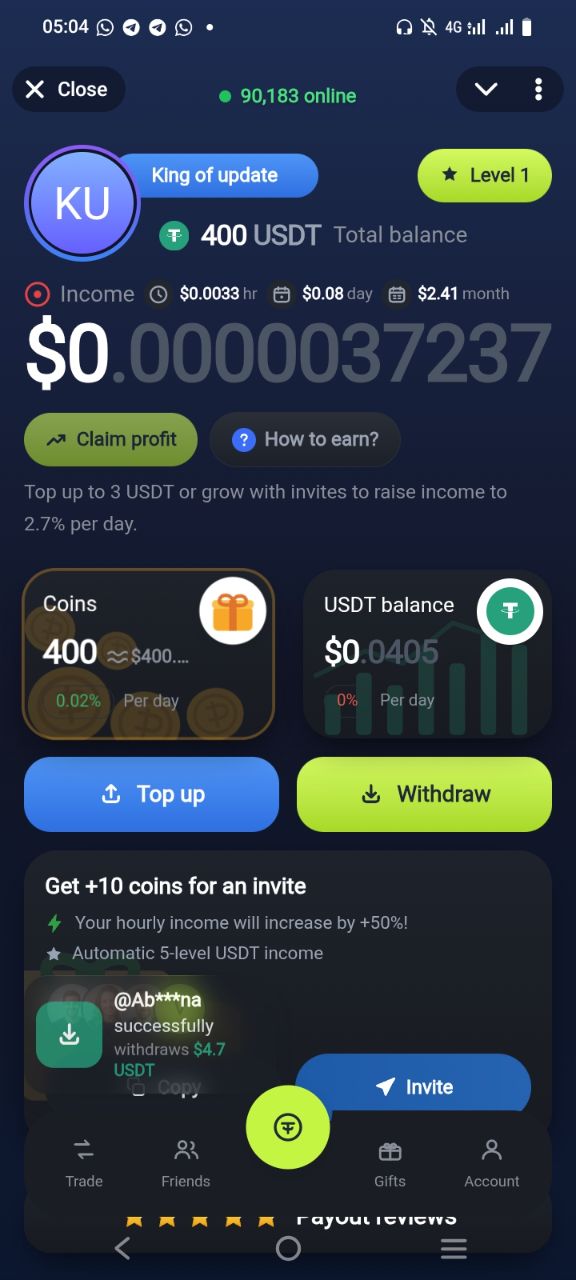
Task: Open the three-dot overflow menu
Action: point(538,90)
